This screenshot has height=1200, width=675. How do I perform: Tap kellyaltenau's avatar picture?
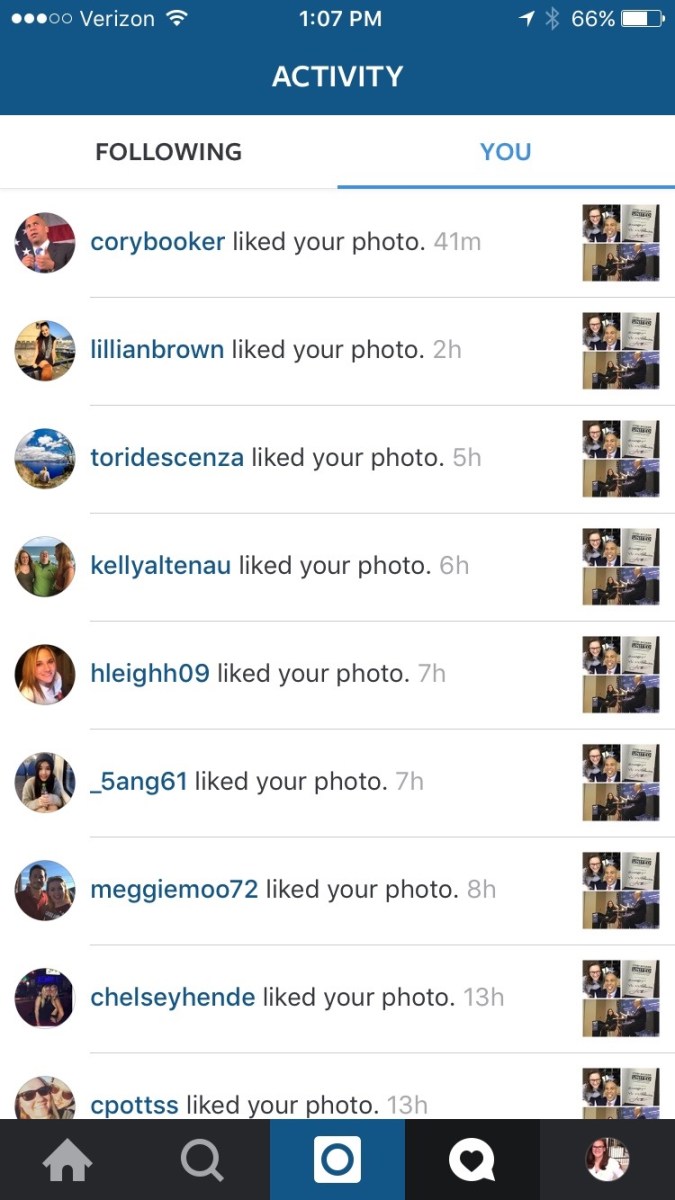[x=45, y=566]
